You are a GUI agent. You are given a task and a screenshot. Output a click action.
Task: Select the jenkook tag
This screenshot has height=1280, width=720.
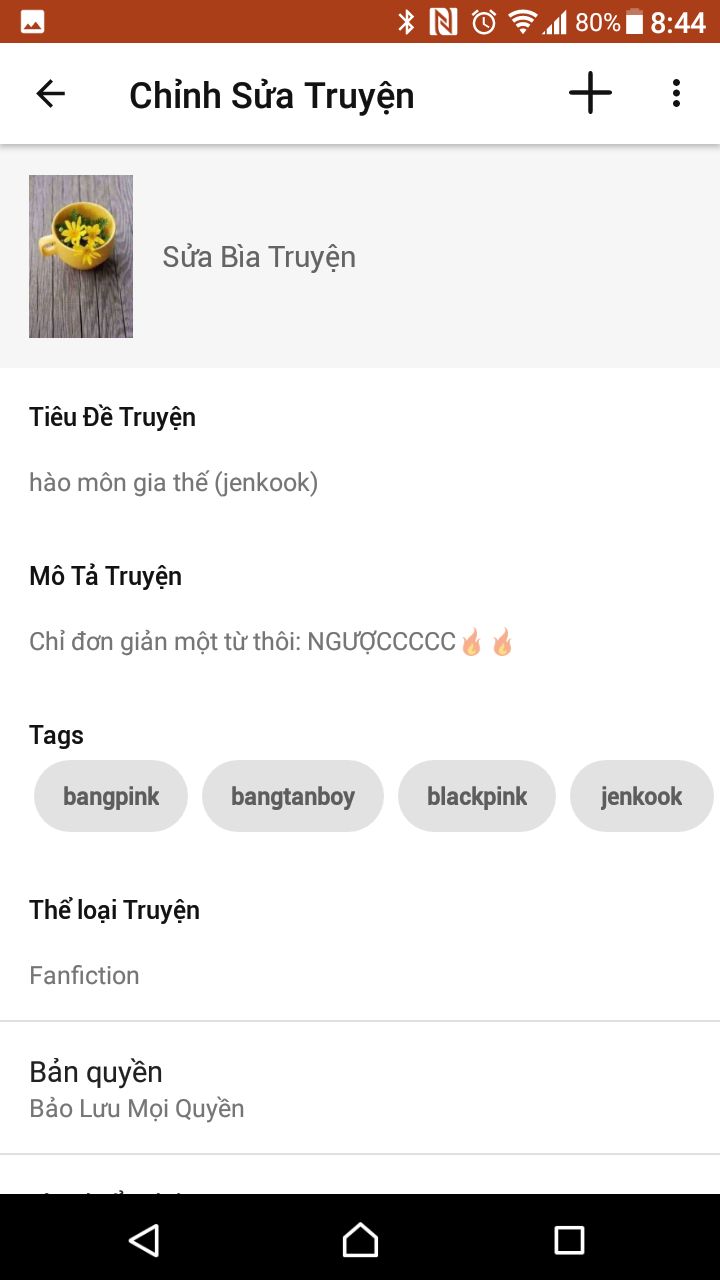coord(641,796)
